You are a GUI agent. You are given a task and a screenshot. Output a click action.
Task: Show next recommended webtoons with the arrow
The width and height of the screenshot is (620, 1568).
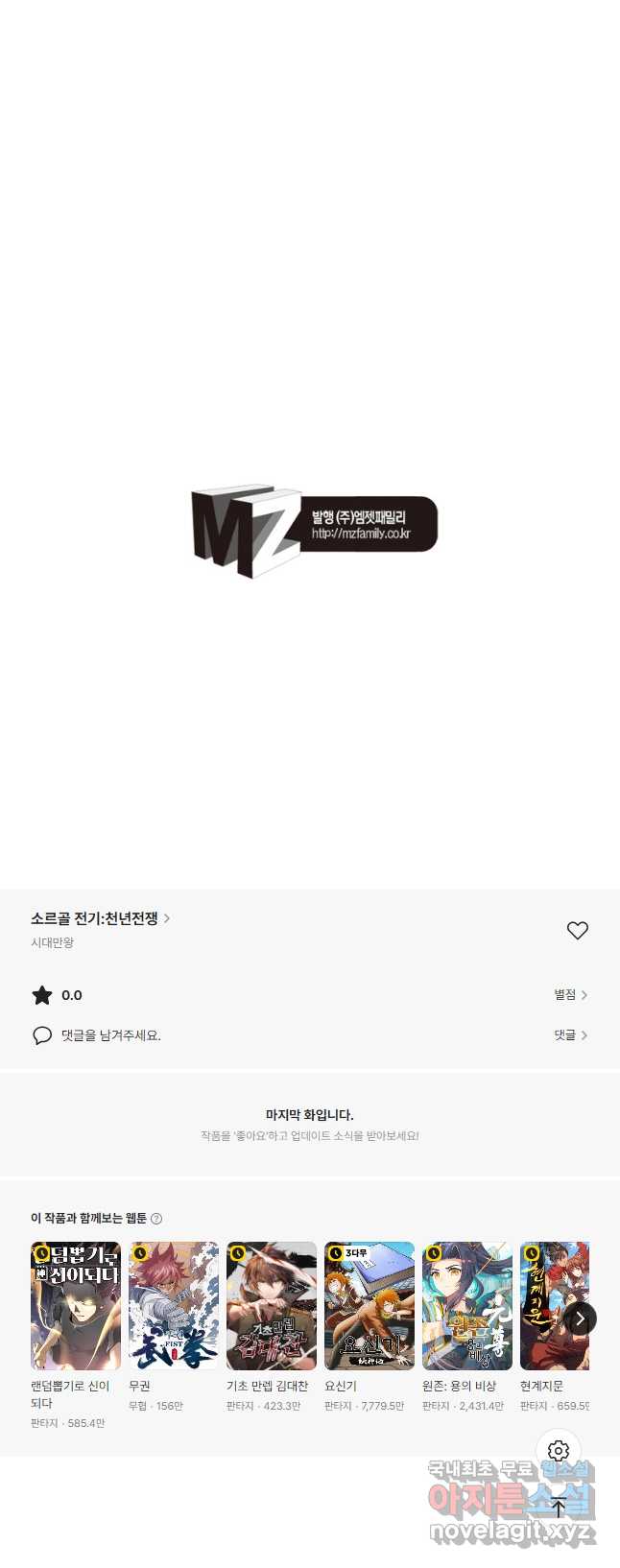click(580, 1319)
